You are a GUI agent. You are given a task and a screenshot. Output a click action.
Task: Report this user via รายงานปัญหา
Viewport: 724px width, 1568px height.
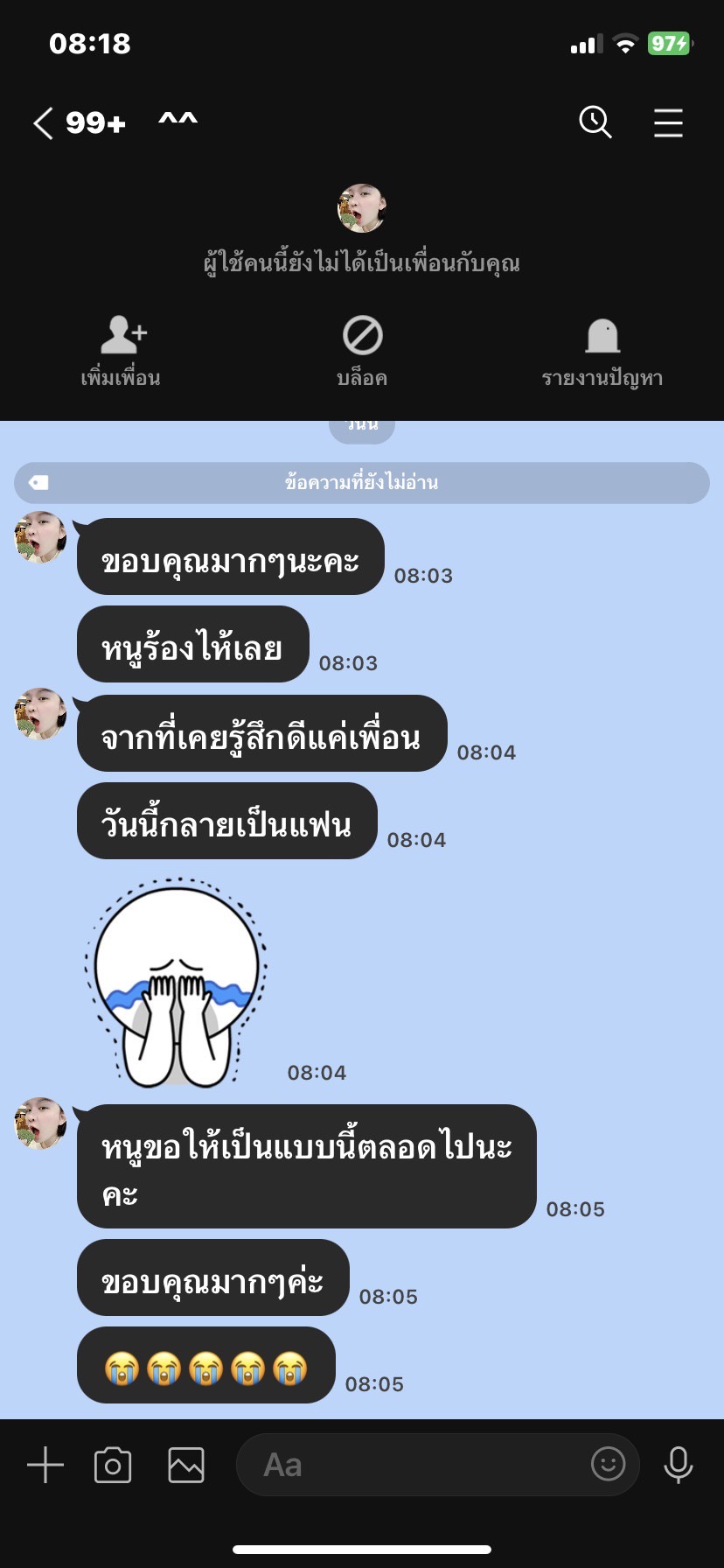coord(602,351)
